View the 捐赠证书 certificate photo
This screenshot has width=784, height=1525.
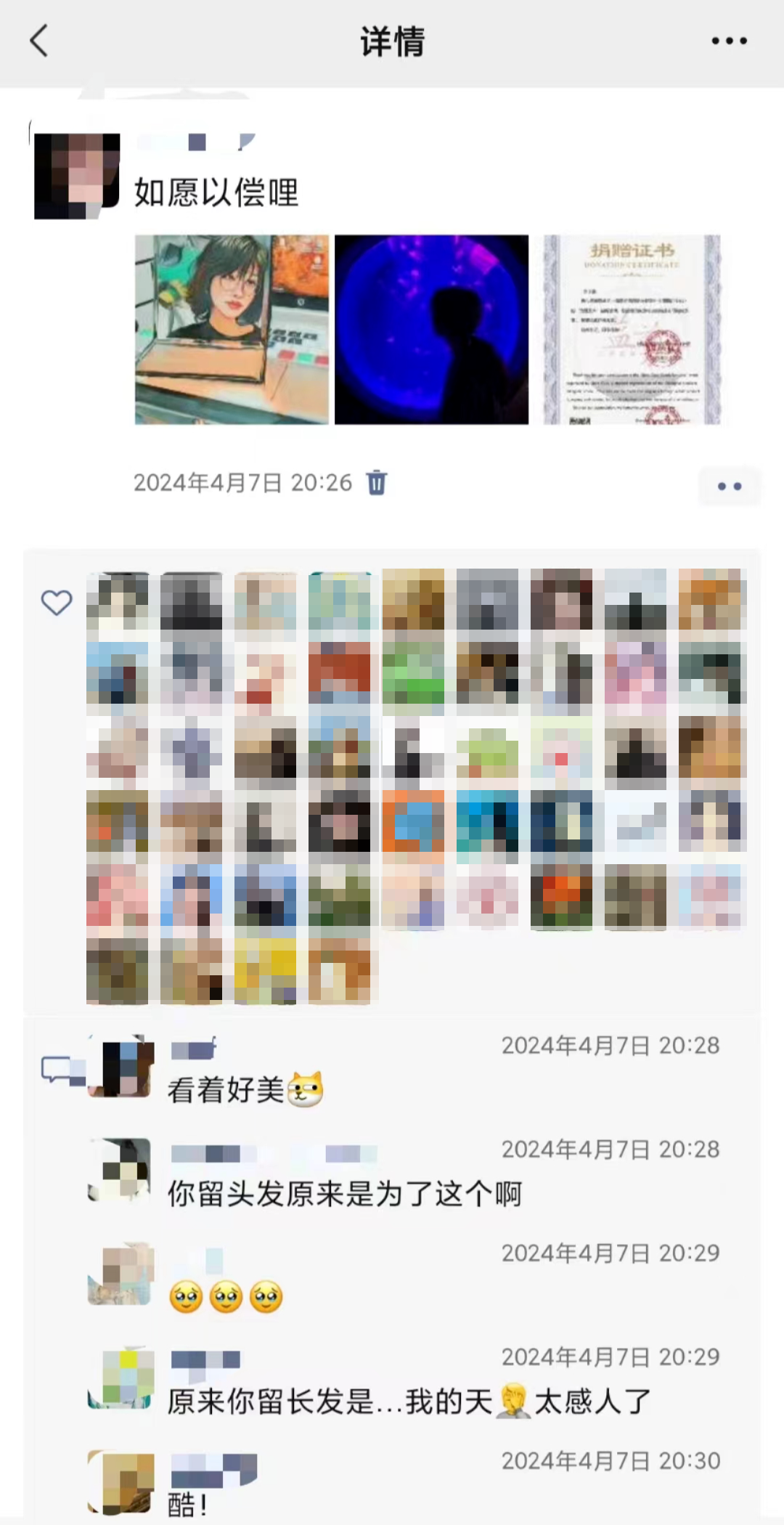click(x=632, y=329)
